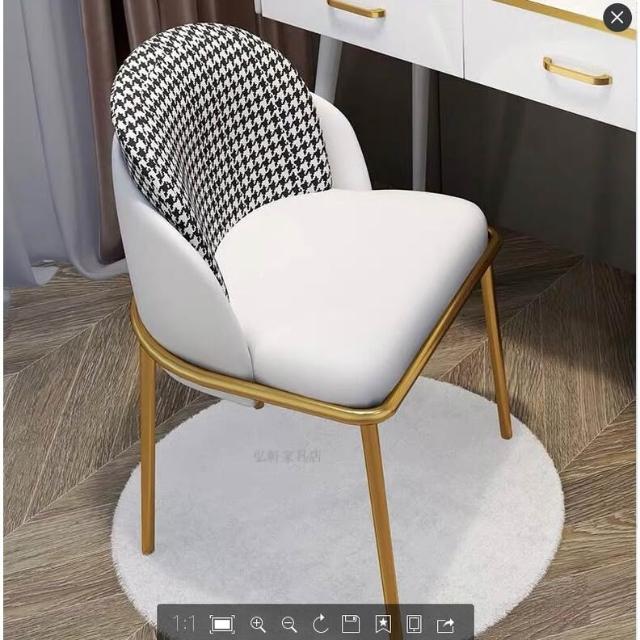Zoom out of the image
This screenshot has height=640, width=640.
pos(289,624)
